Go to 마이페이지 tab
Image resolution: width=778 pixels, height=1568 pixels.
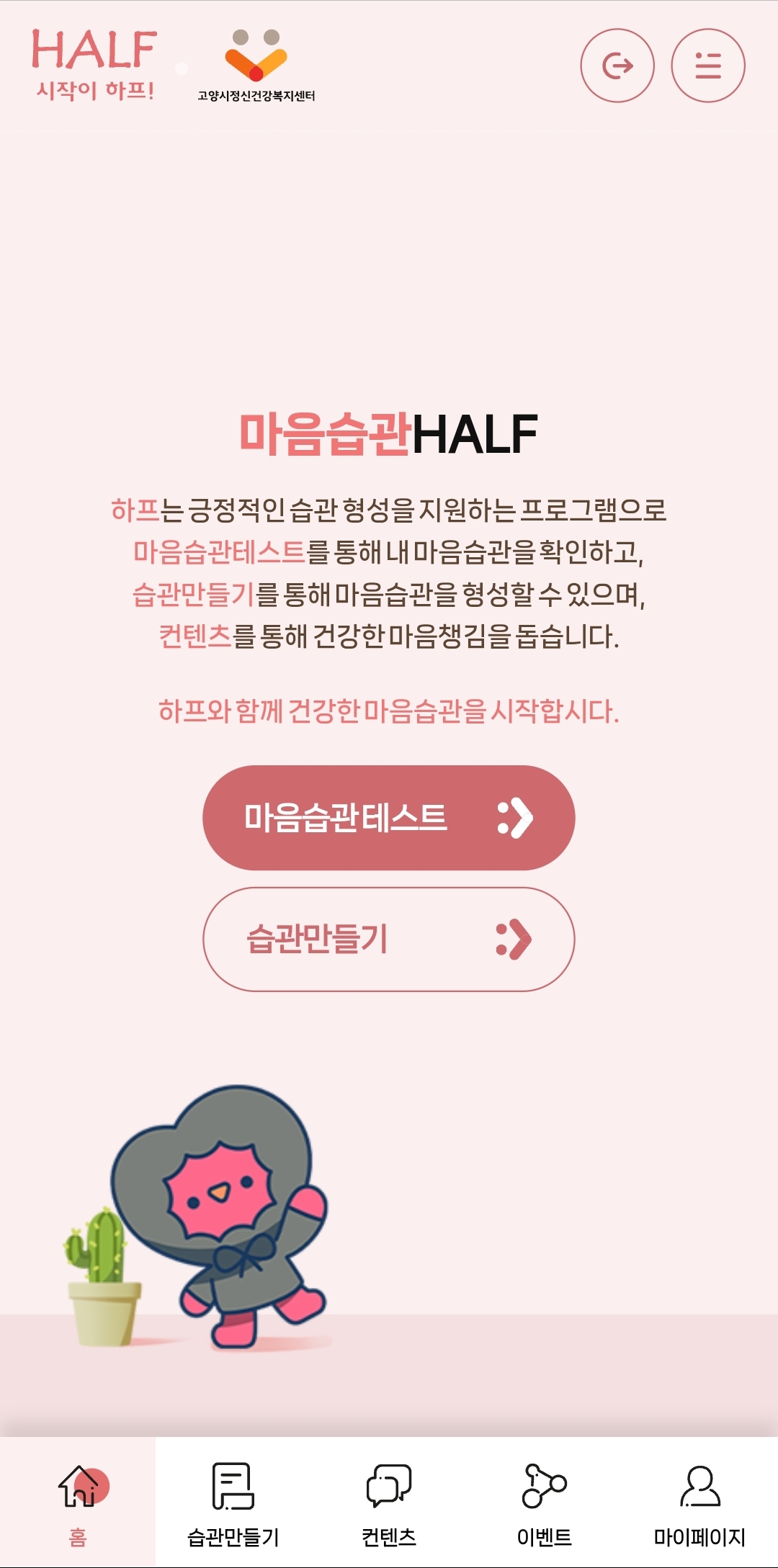[699, 1502]
